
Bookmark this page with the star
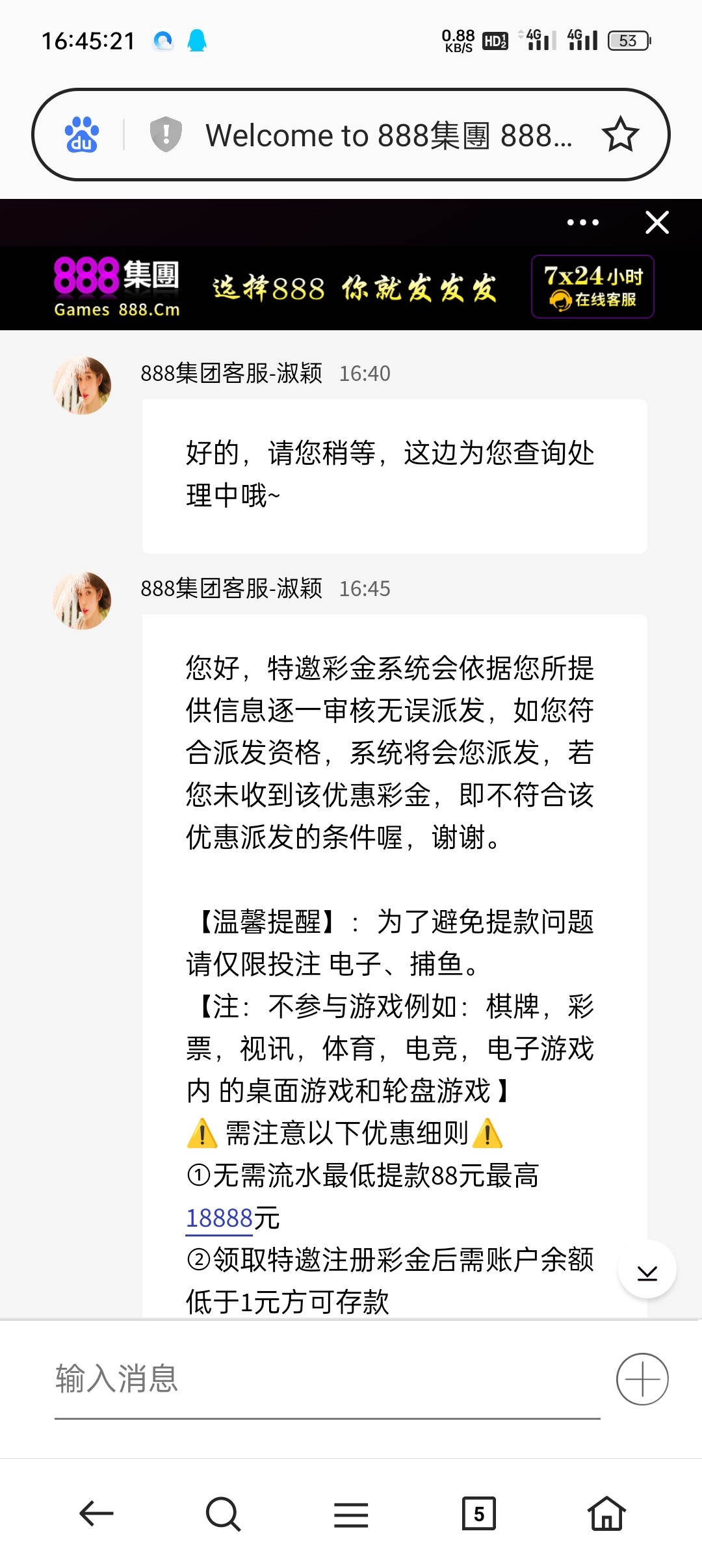click(620, 135)
